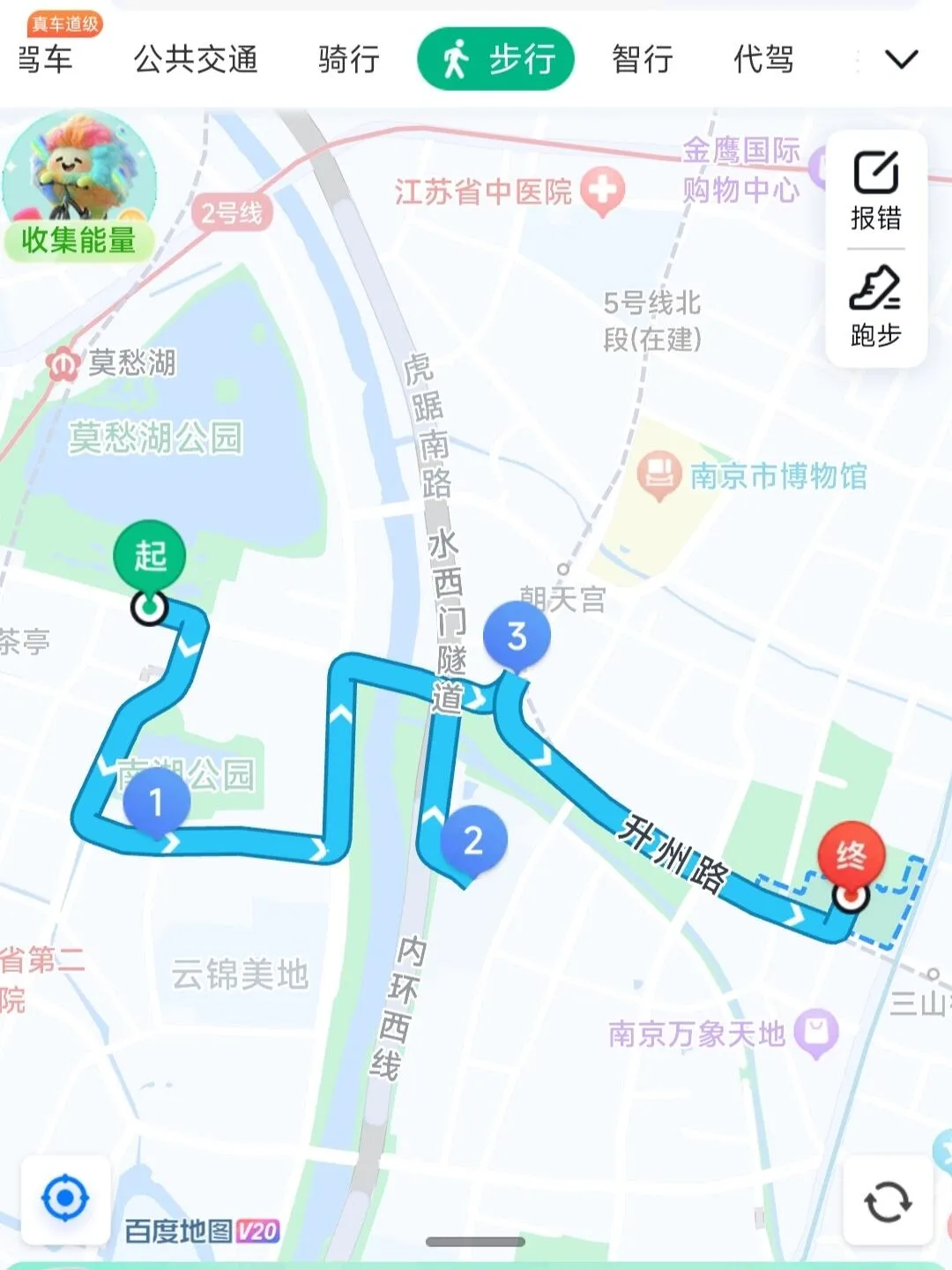Screen dimensions: 952x1270
Task: Switch to the 智行 tab
Action: (x=643, y=59)
